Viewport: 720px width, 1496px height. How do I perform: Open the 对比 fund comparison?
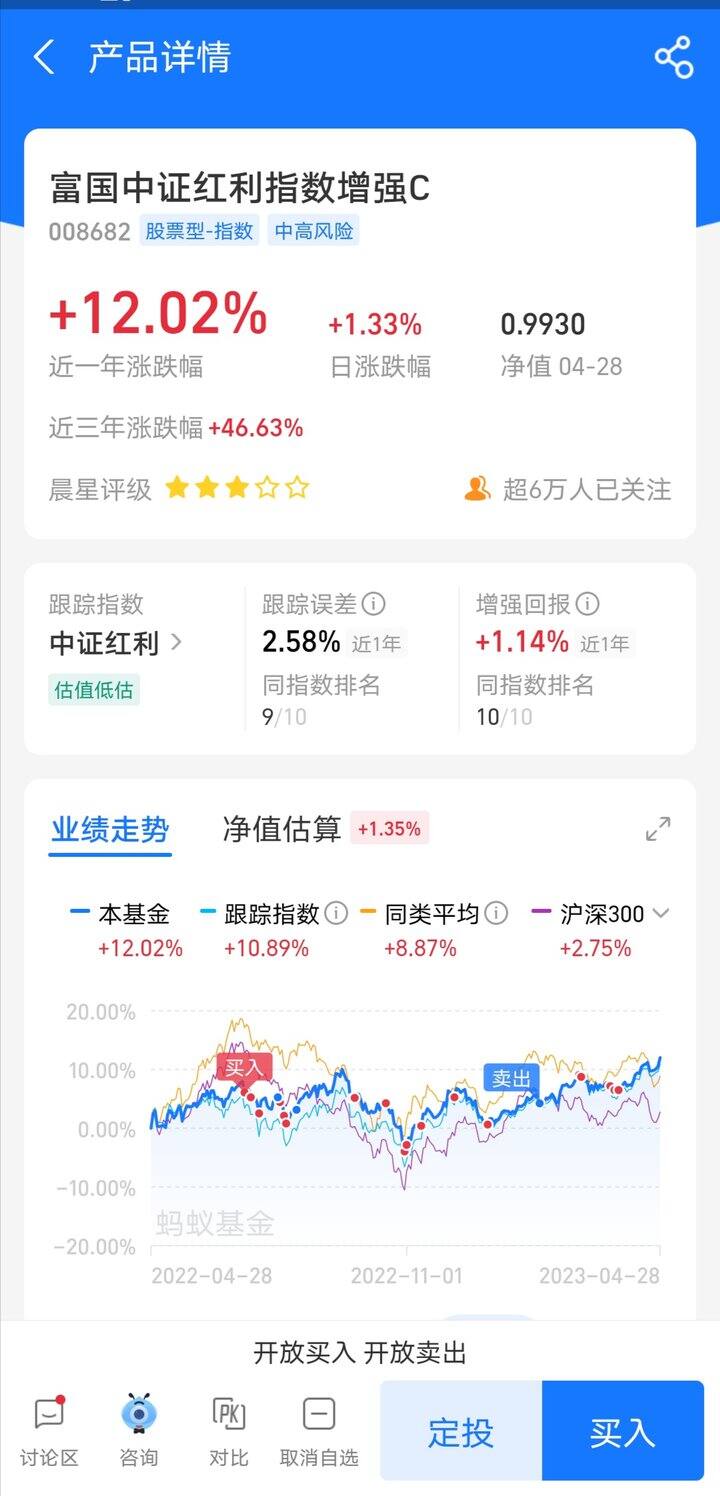229,1431
